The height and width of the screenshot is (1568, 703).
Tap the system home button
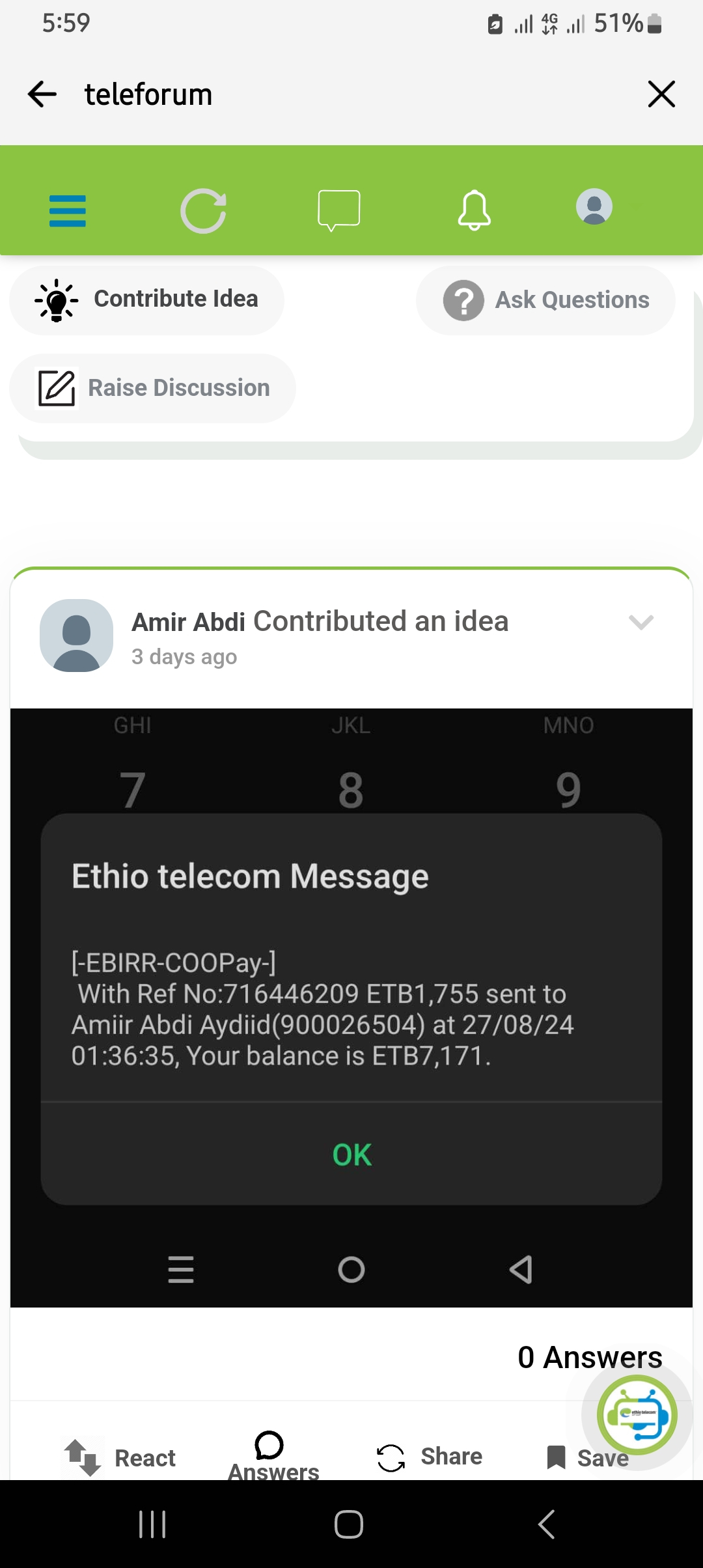point(349,1524)
